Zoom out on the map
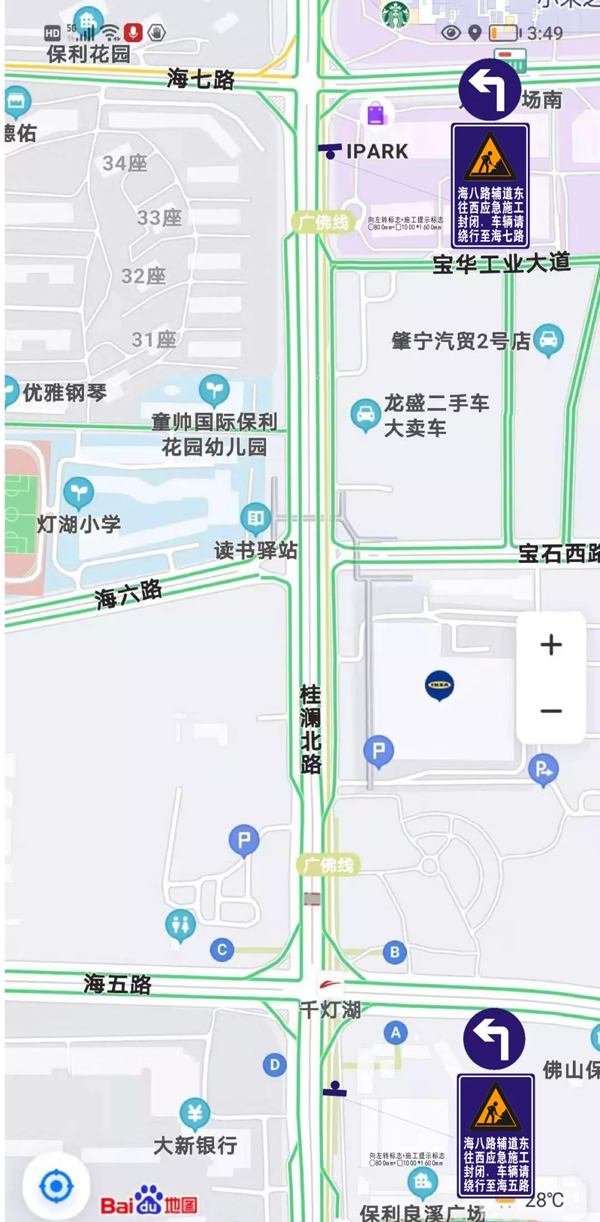The height and width of the screenshot is (1222, 600). point(551,711)
